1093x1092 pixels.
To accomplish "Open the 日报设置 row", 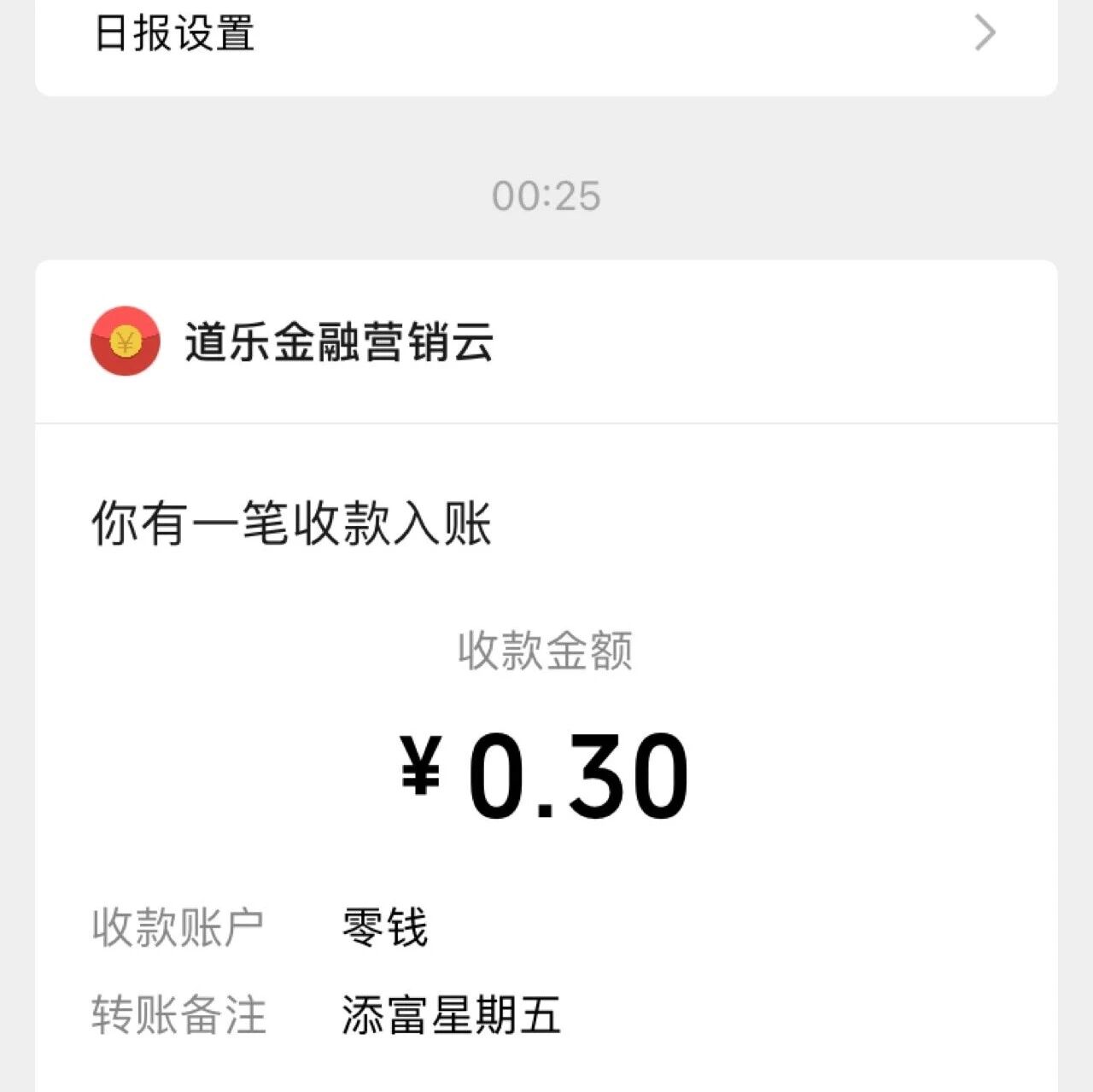I will tap(545, 34).
